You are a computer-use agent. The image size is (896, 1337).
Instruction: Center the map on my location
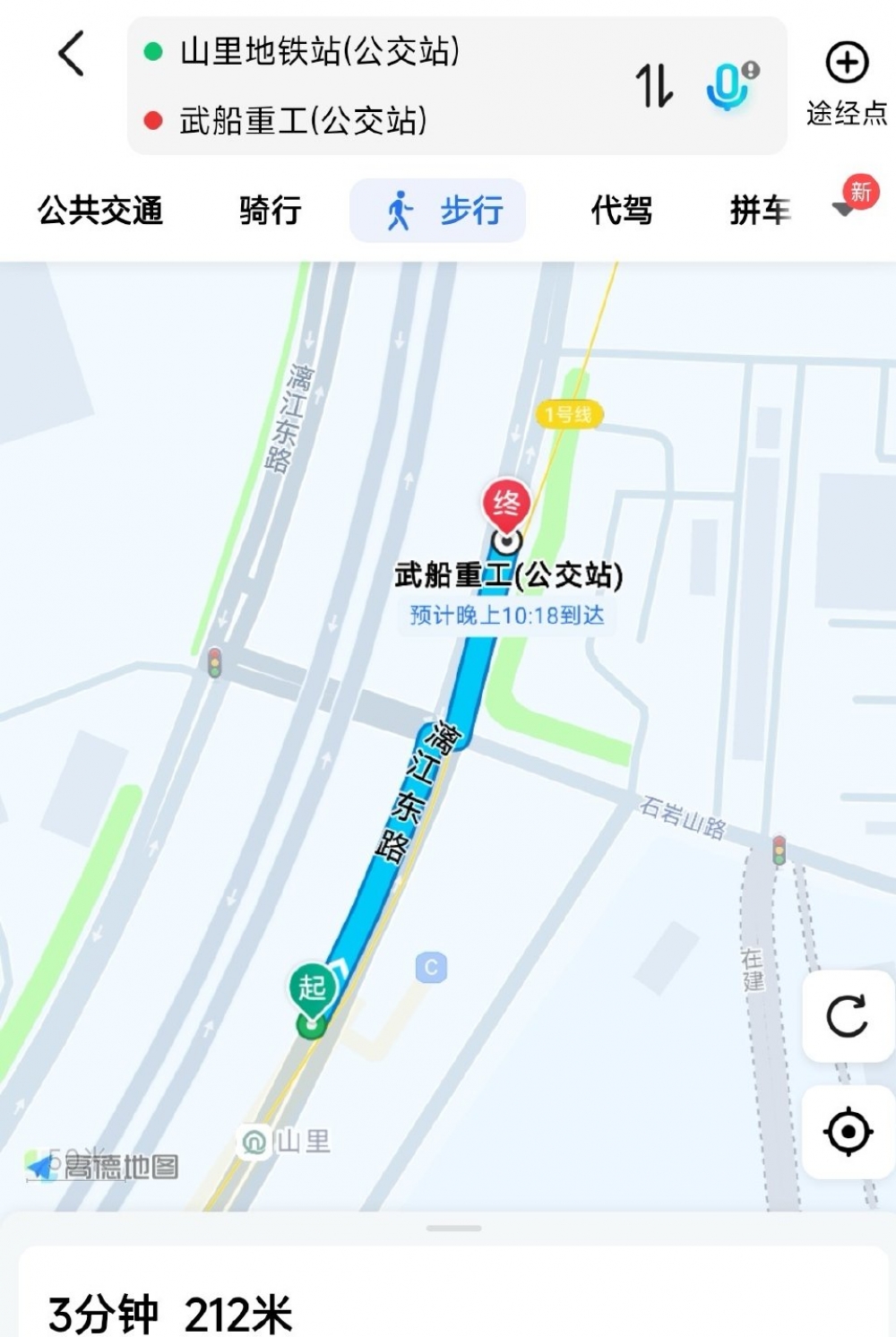pos(848,1132)
